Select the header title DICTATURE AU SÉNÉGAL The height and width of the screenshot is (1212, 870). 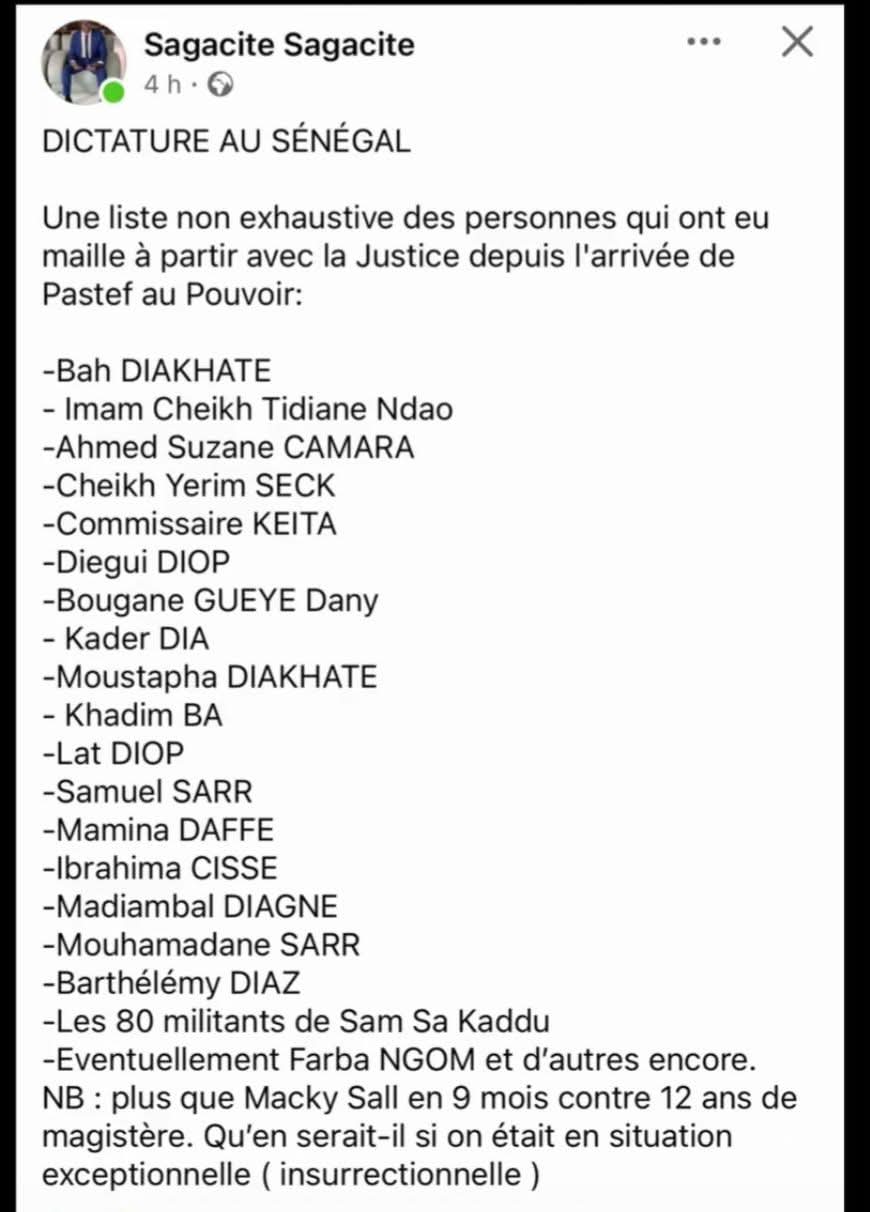click(x=225, y=140)
